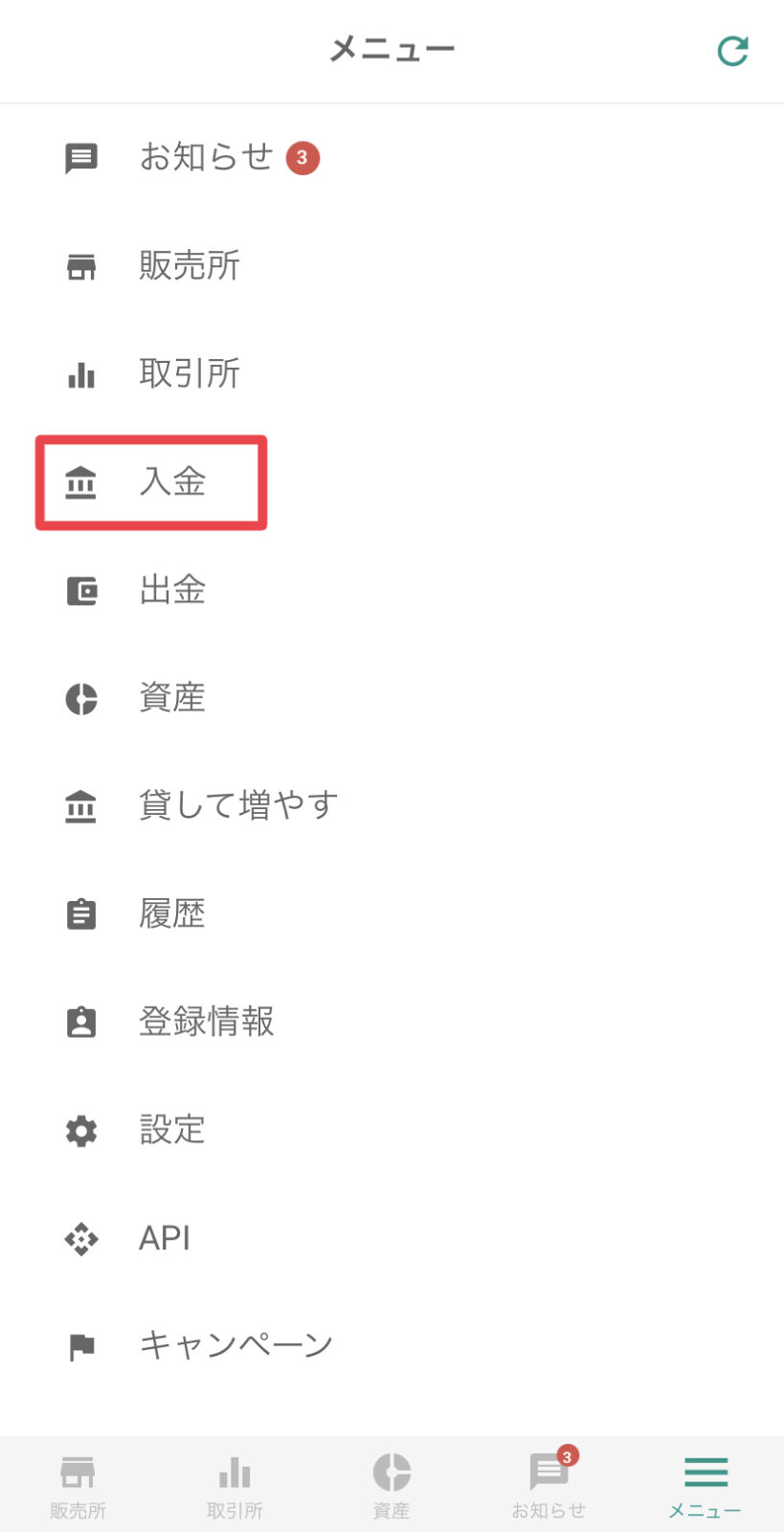View the 履歴 history row
This screenshot has height=1532, width=784.
(x=172, y=913)
